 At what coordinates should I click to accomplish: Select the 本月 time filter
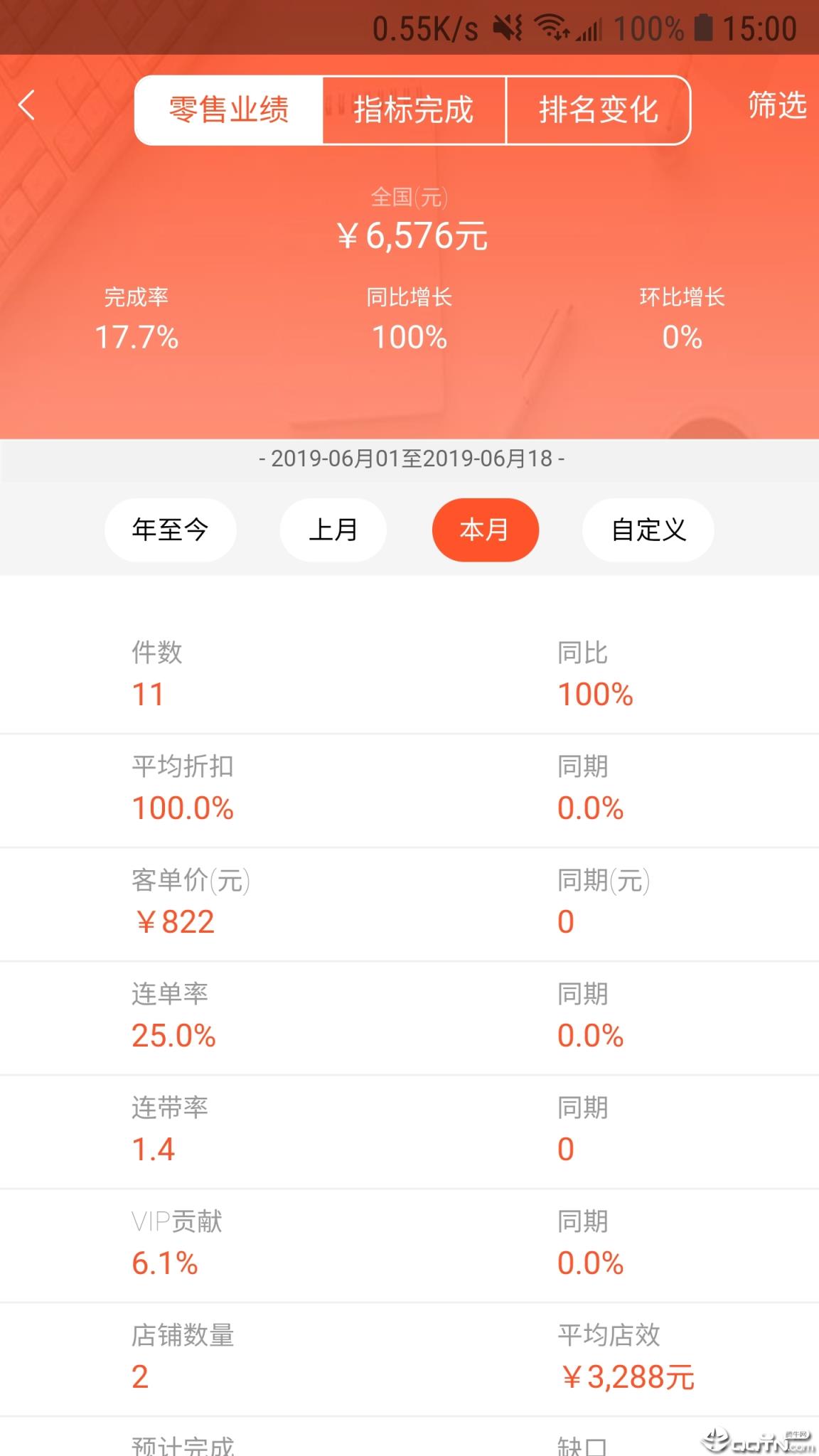coord(486,530)
